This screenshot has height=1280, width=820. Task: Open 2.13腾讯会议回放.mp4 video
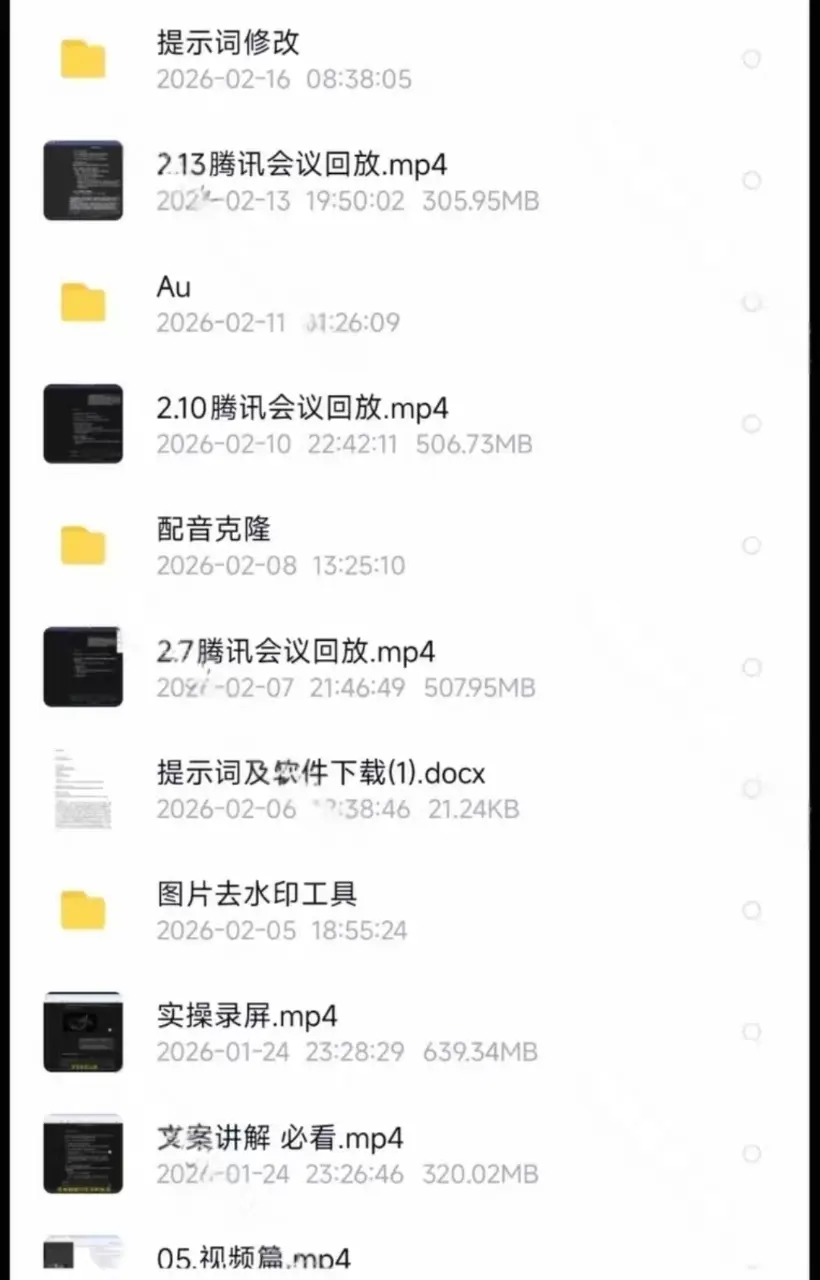point(400,181)
